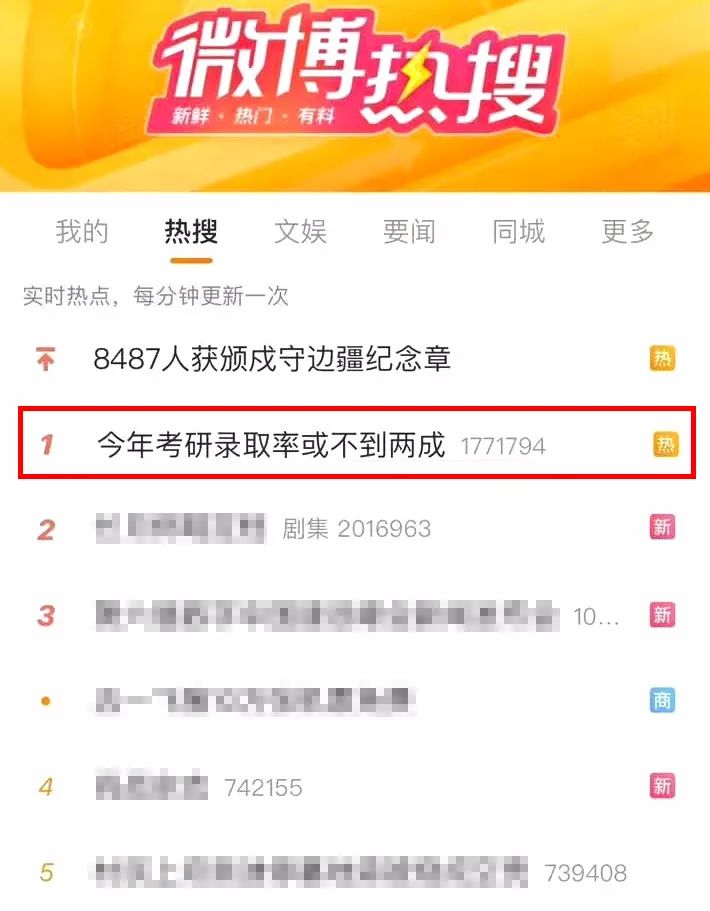Open the promoted topic tagged 商
Image resolution: width=710 pixels, height=911 pixels.
coord(255,700)
